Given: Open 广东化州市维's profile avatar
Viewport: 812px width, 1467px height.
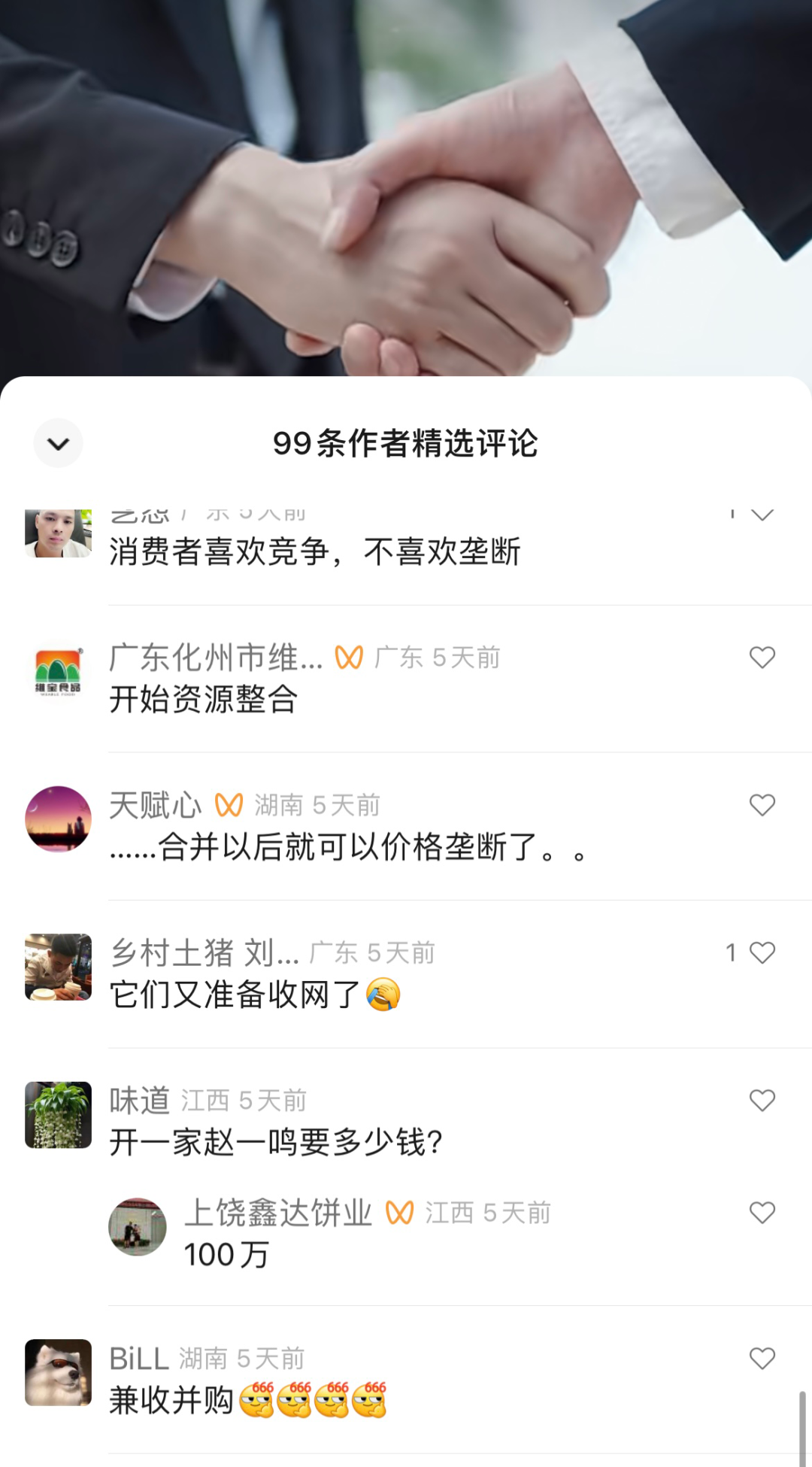Looking at the screenshot, I should tap(58, 672).
